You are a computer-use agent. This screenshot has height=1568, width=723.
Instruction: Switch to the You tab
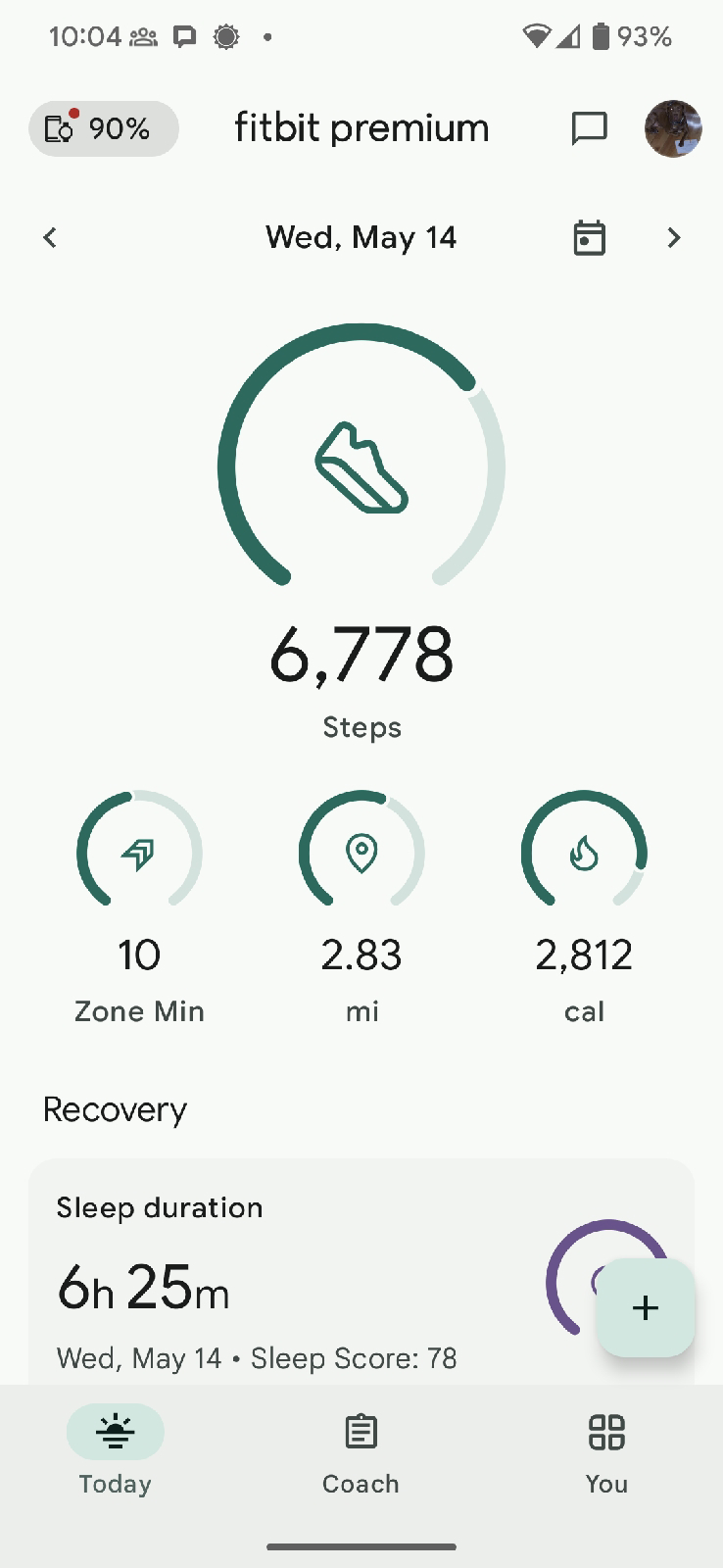tap(606, 1454)
